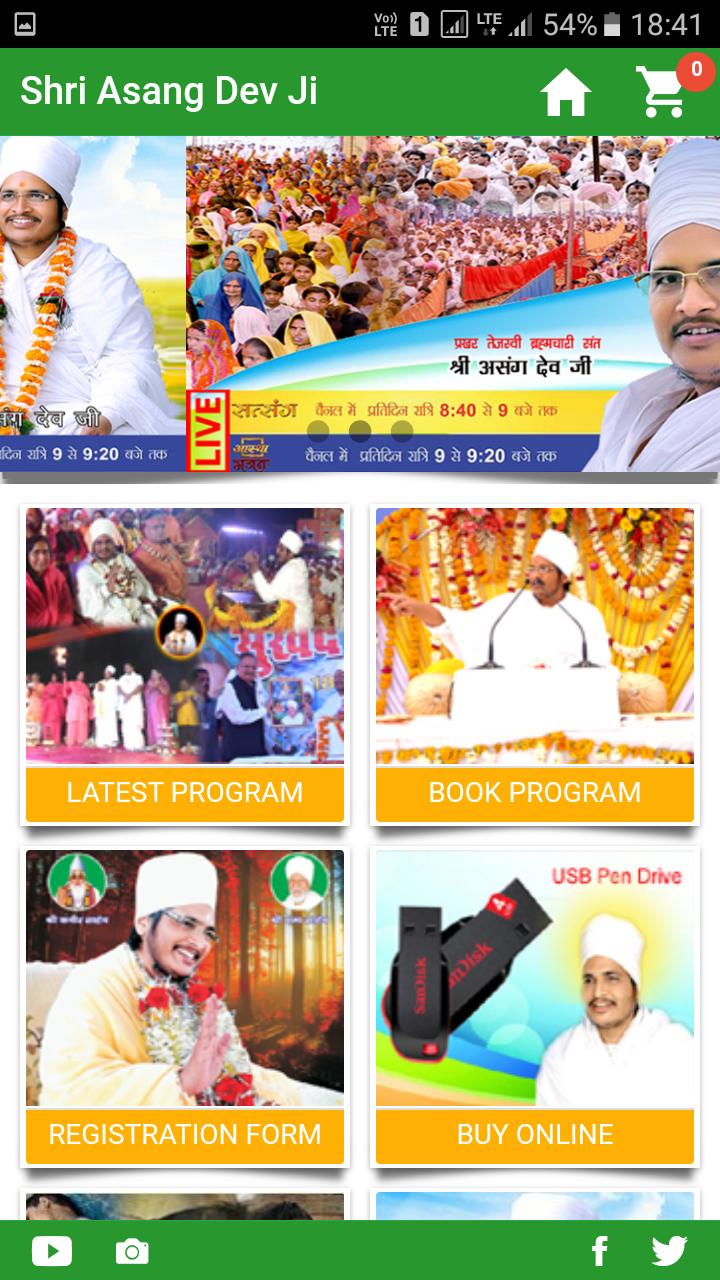Open the Book Program button
720x1280 pixels.
pyautogui.click(x=535, y=793)
